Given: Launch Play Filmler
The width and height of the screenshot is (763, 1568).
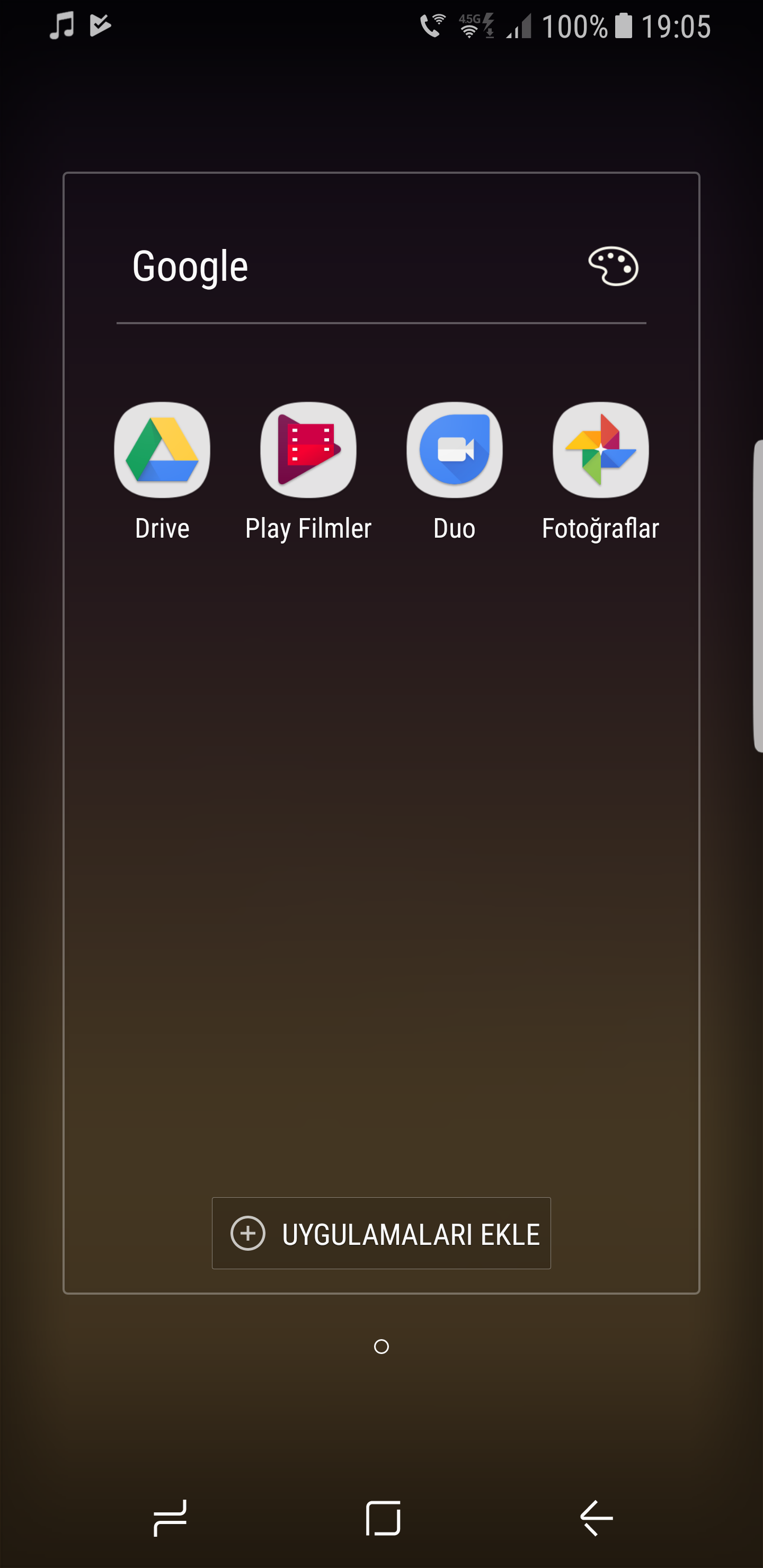Looking at the screenshot, I should pyautogui.click(x=308, y=450).
